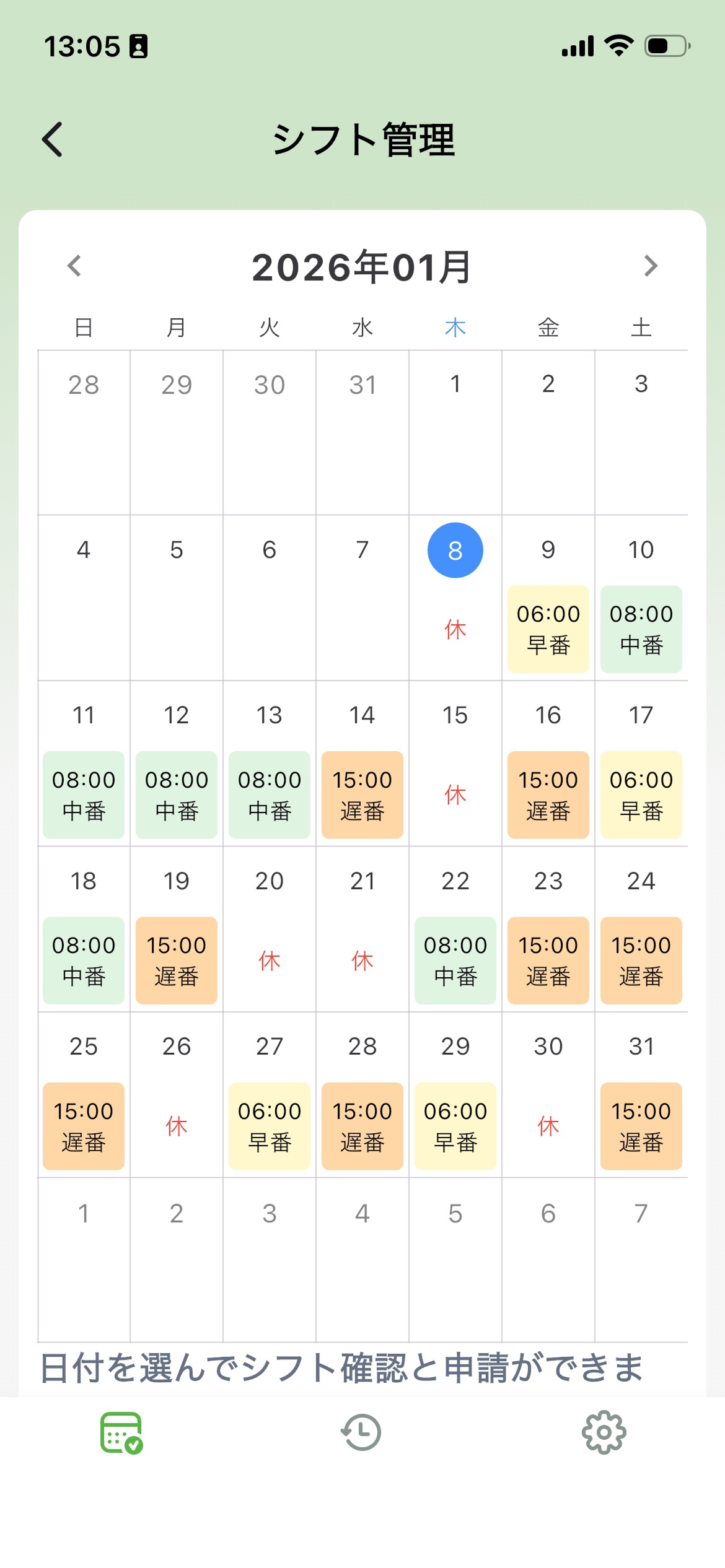This screenshot has width=725, height=1568.
Task: Show the previous month
Action: (74, 266)
